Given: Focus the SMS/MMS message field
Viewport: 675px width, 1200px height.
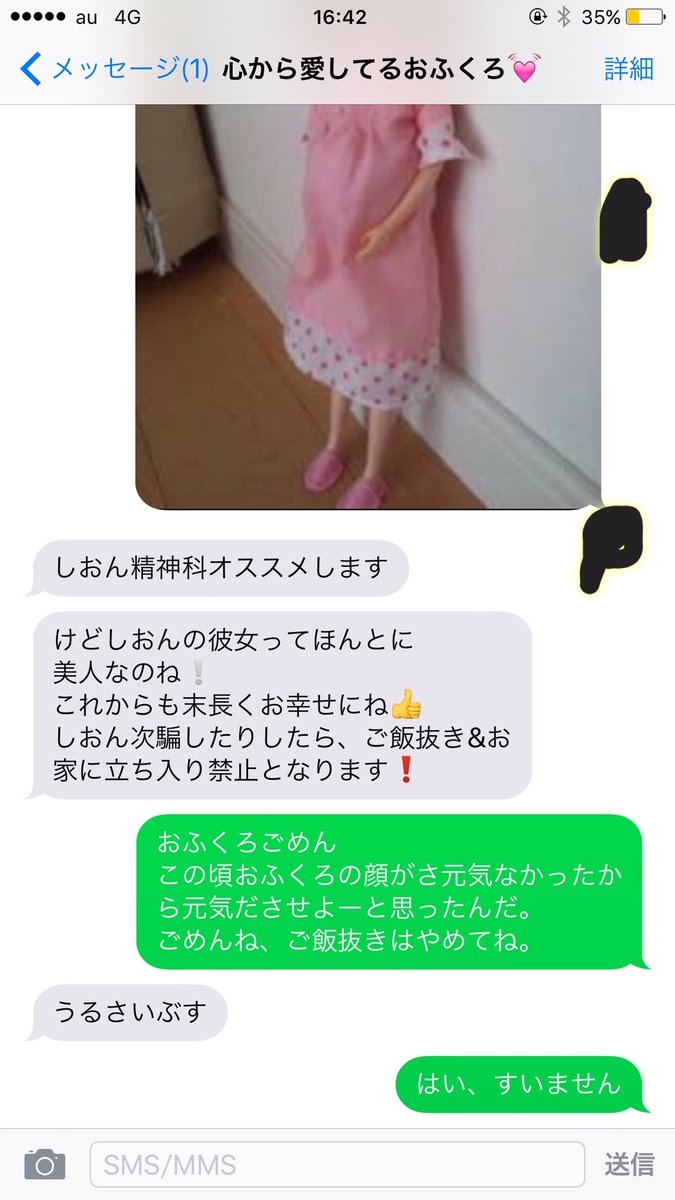Looking at the screenshot, I should point(337,1164).
